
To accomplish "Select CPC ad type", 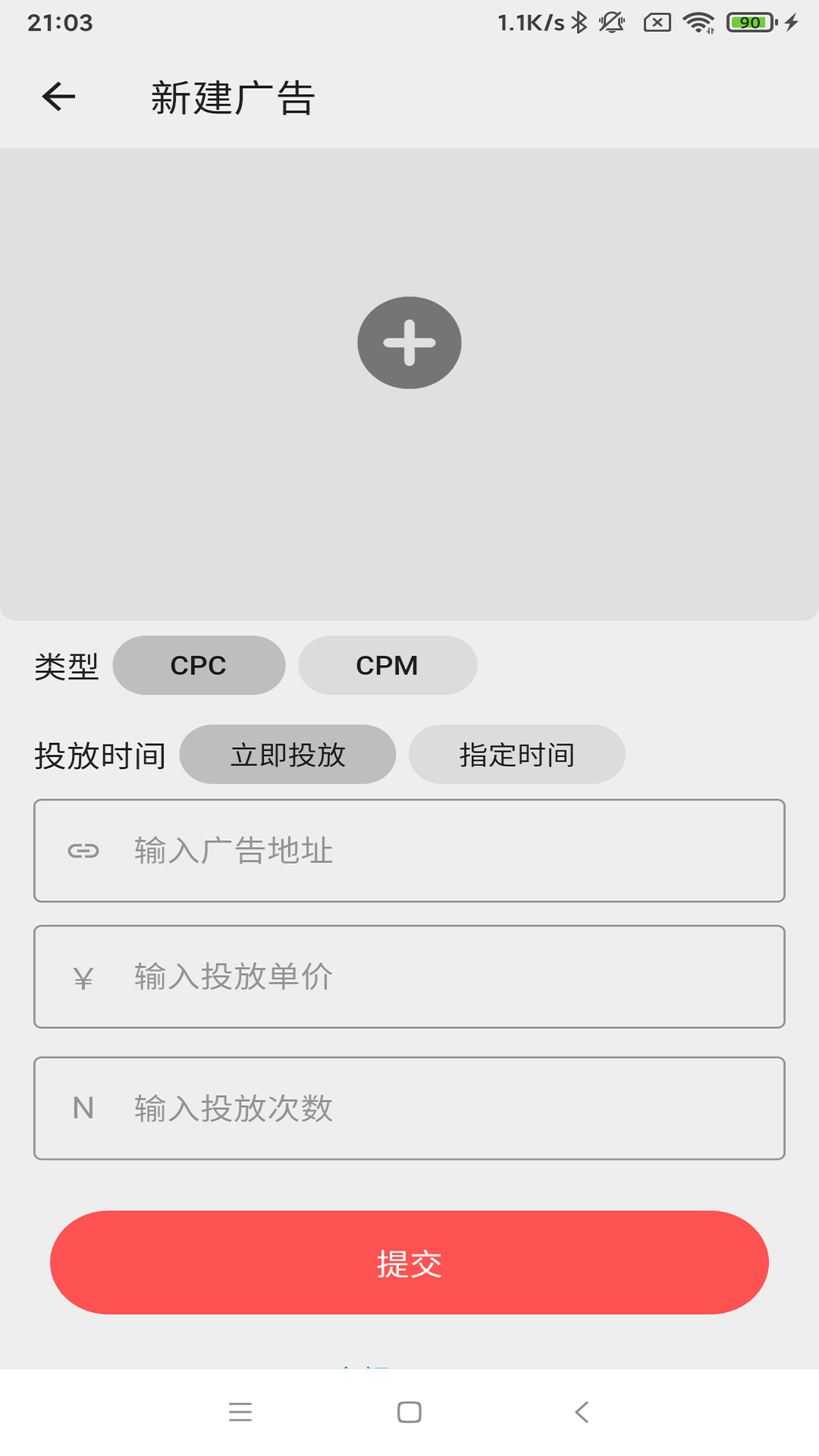I will 199,665.
